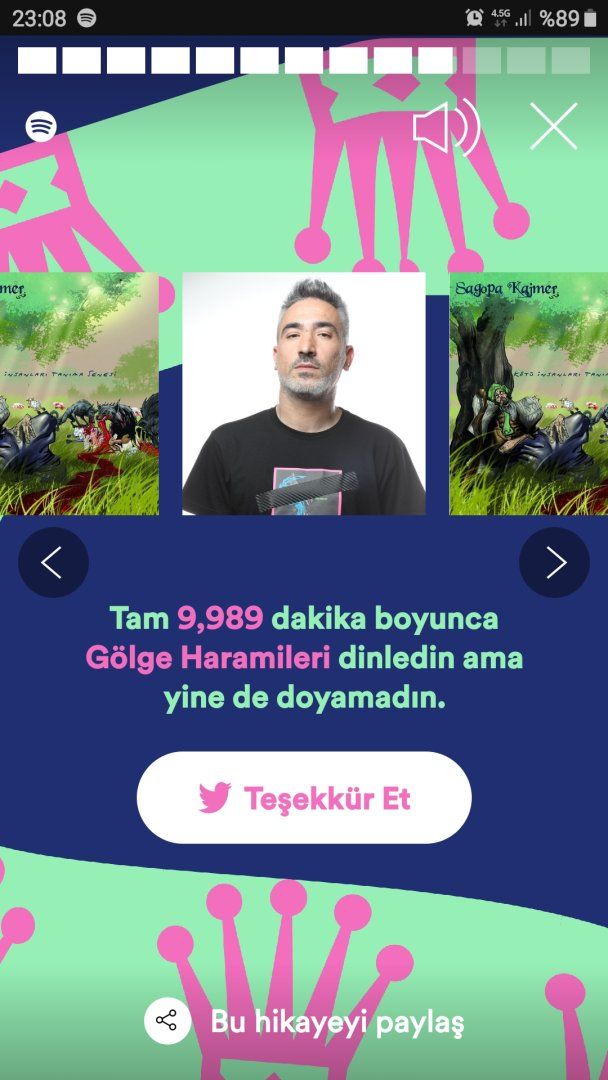
Task: Share this story via Bu hikayeyi paylaş
Action: point(304,1021)
